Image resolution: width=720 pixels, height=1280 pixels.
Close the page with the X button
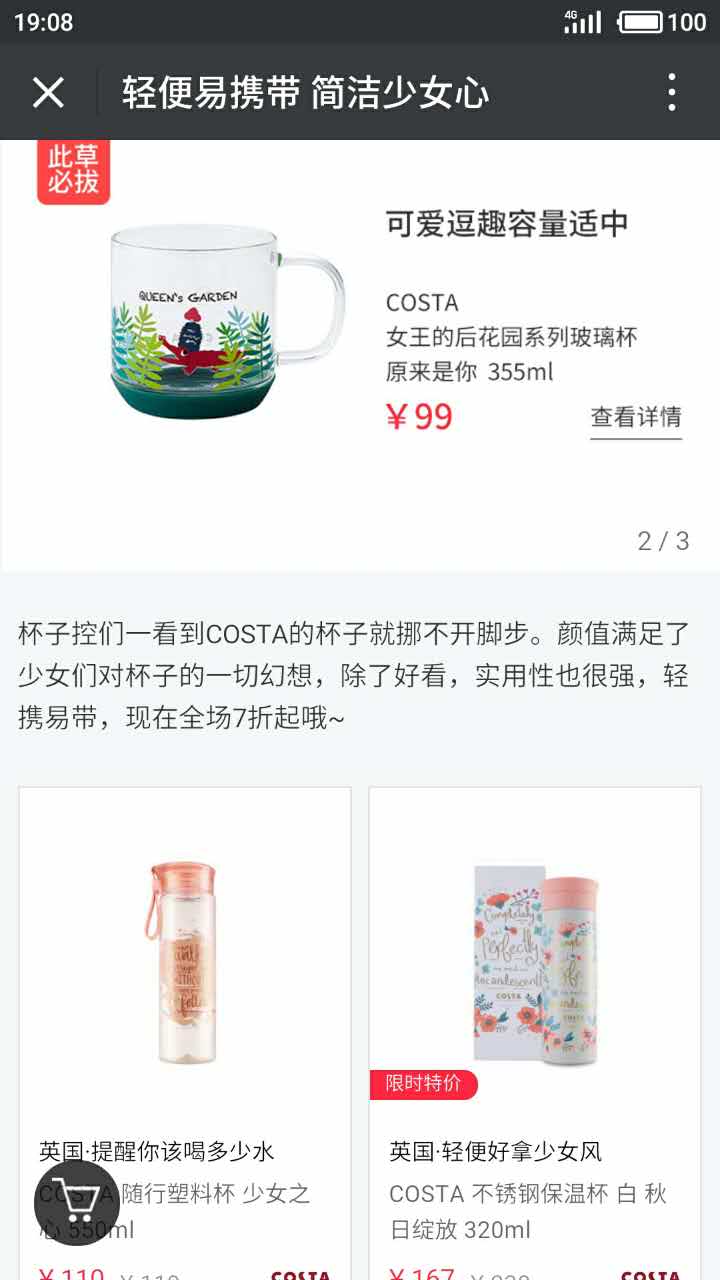(47, 93)
